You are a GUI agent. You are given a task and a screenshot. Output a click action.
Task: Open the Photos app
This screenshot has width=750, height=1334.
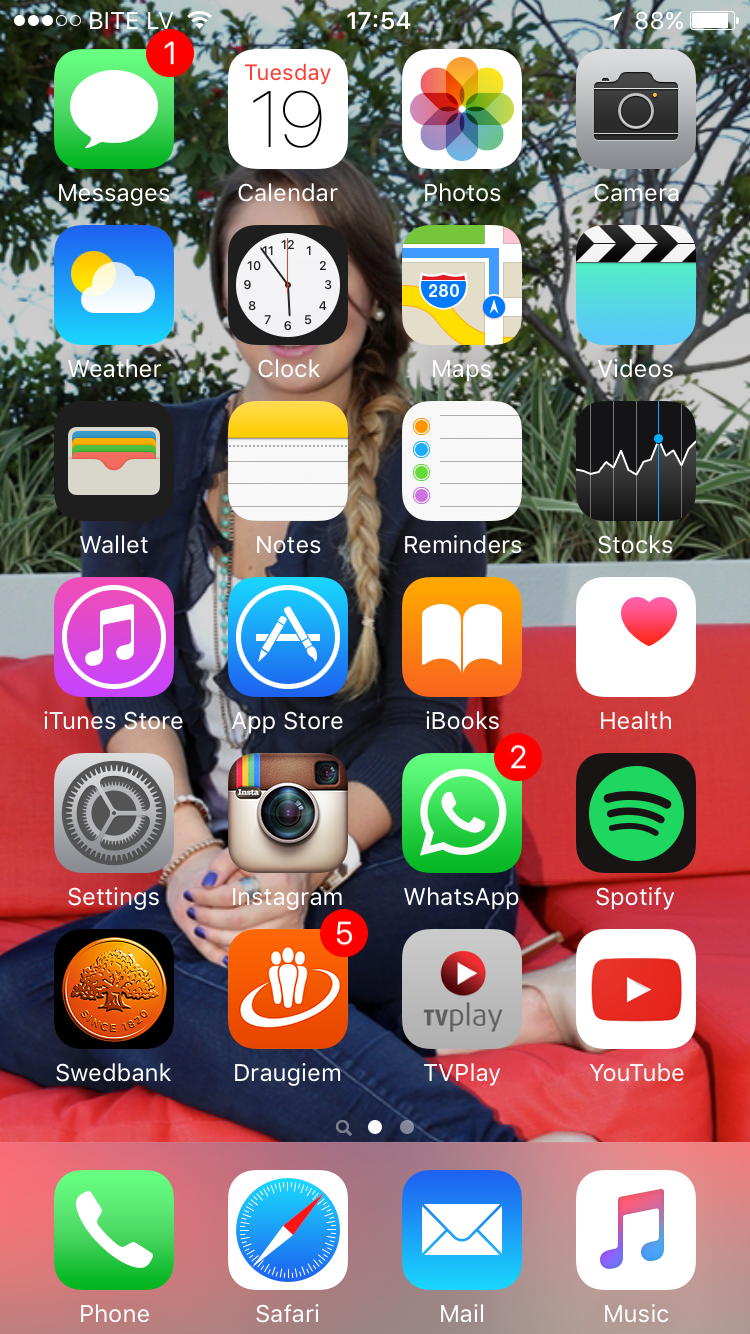pyautogui.click(x=462, y=110)
